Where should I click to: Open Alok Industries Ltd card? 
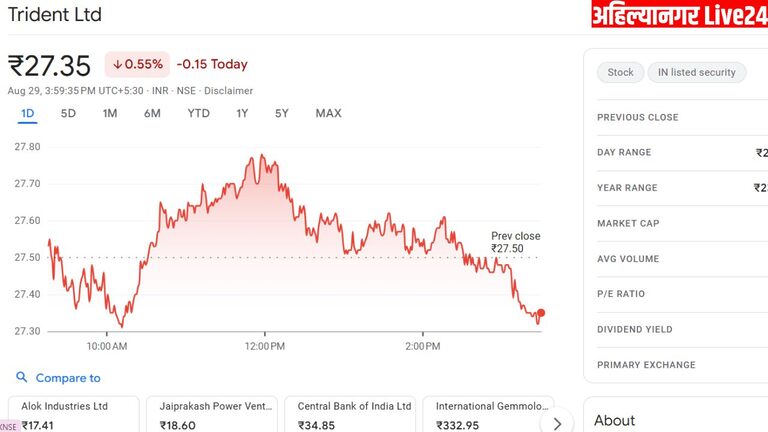click(x=72, y=415)
